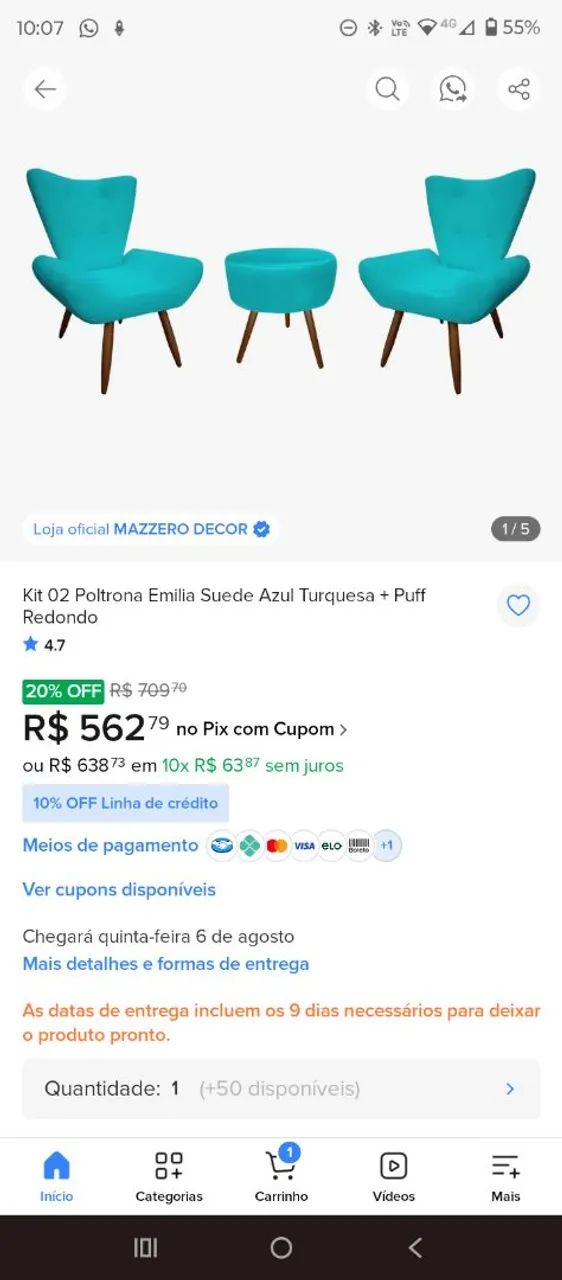Tap the share icon

518,89
